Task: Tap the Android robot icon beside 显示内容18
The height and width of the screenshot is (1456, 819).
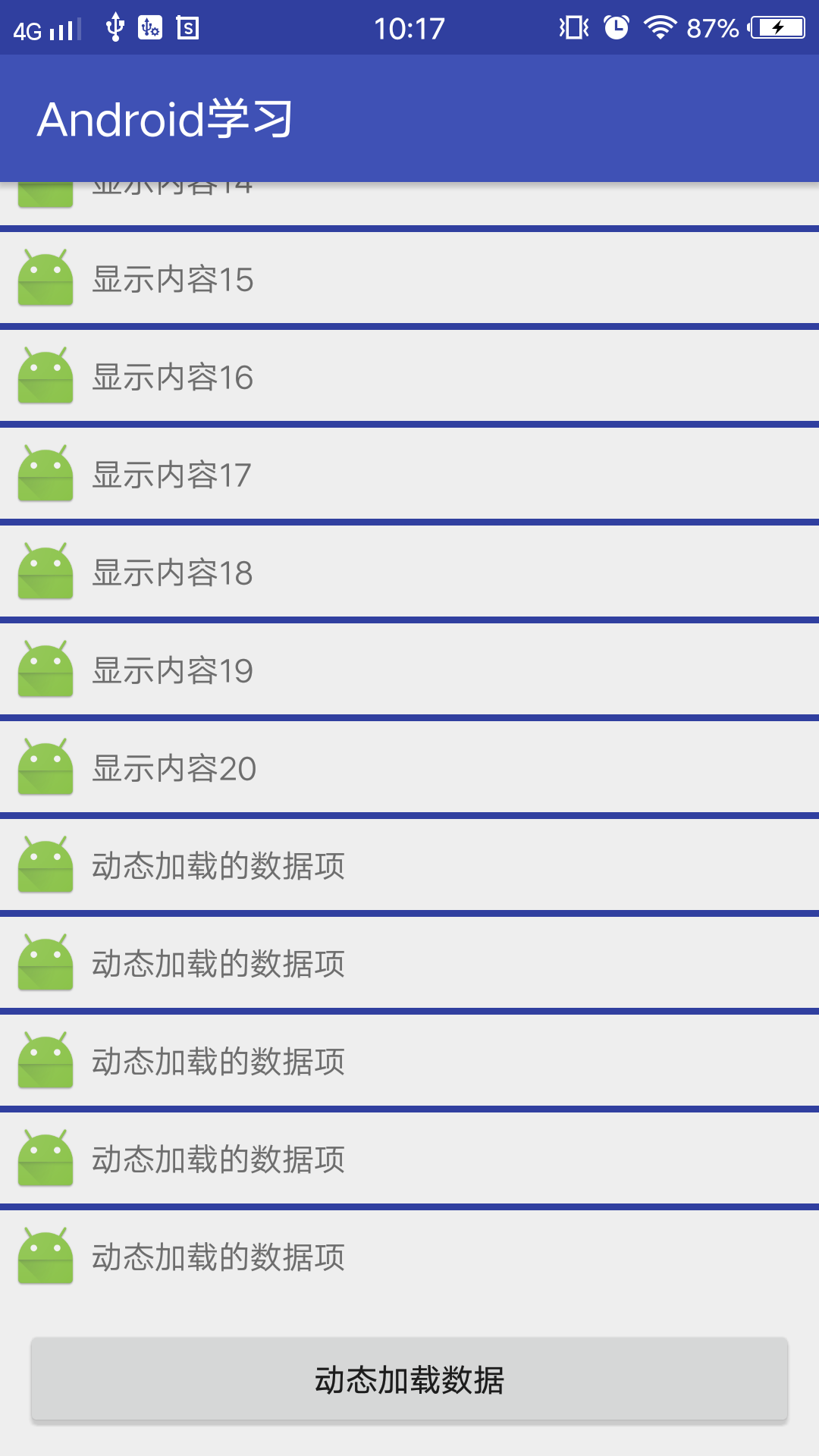Action: [45, 572]
